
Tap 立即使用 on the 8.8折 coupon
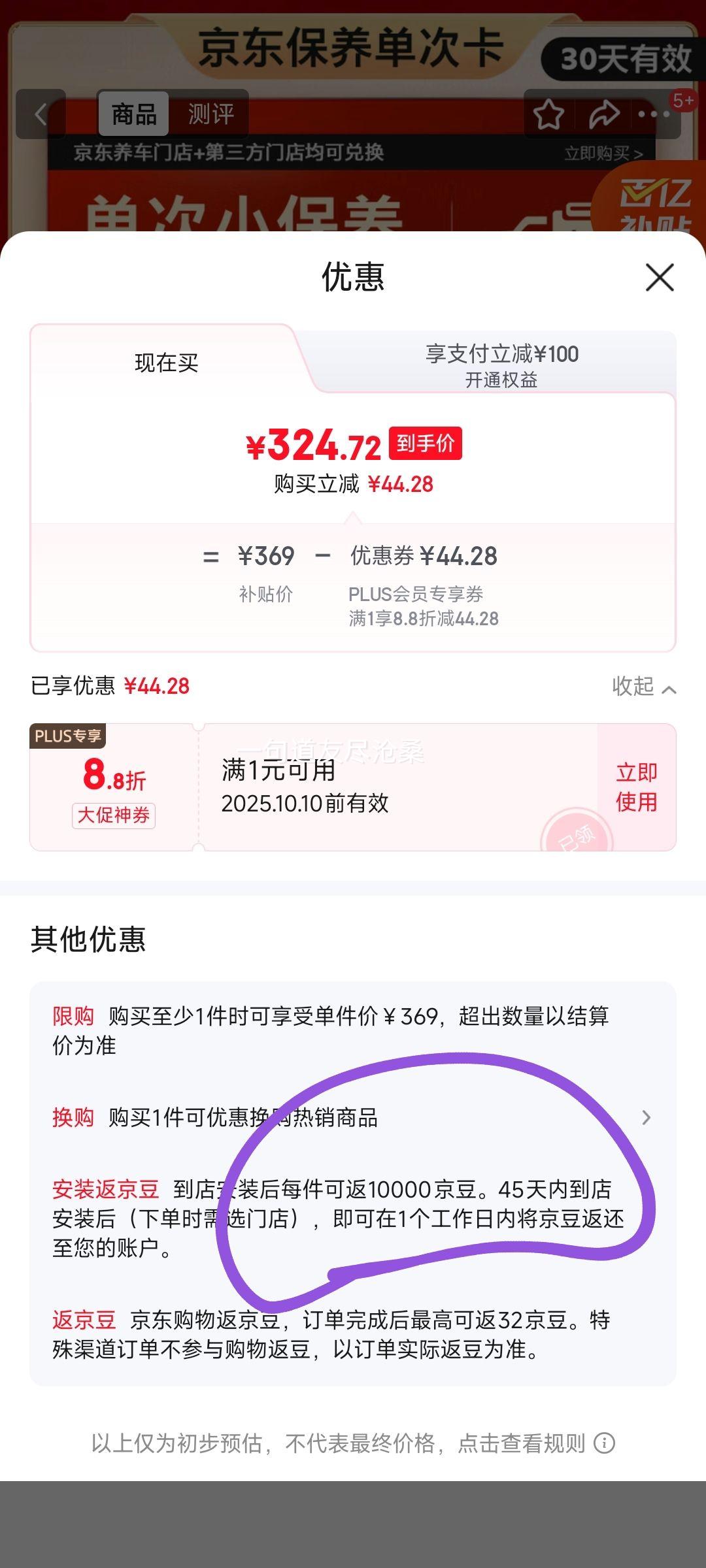pyautogui.click(x=636, y=787)
